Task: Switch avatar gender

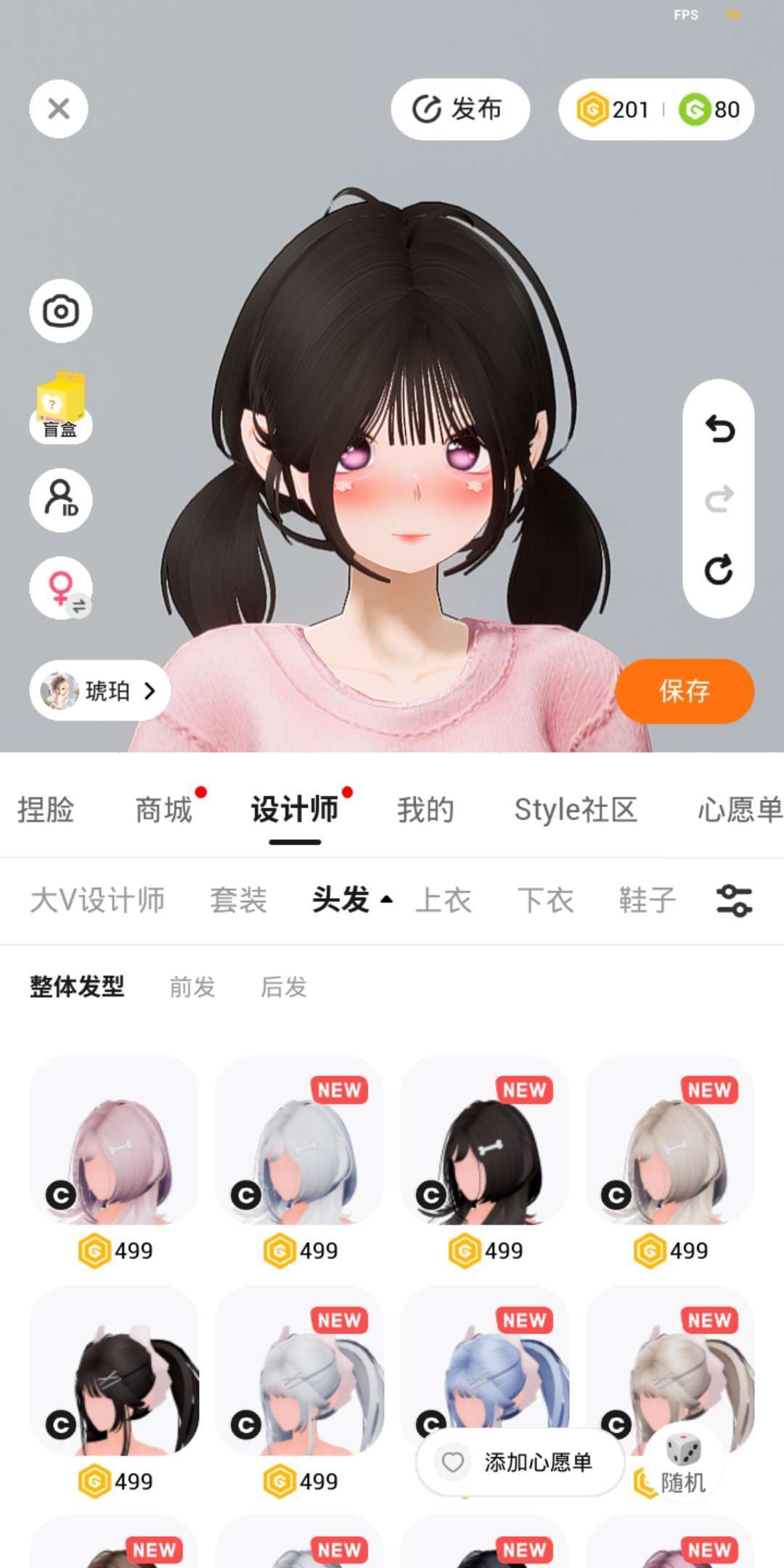Action: point(61,588)
